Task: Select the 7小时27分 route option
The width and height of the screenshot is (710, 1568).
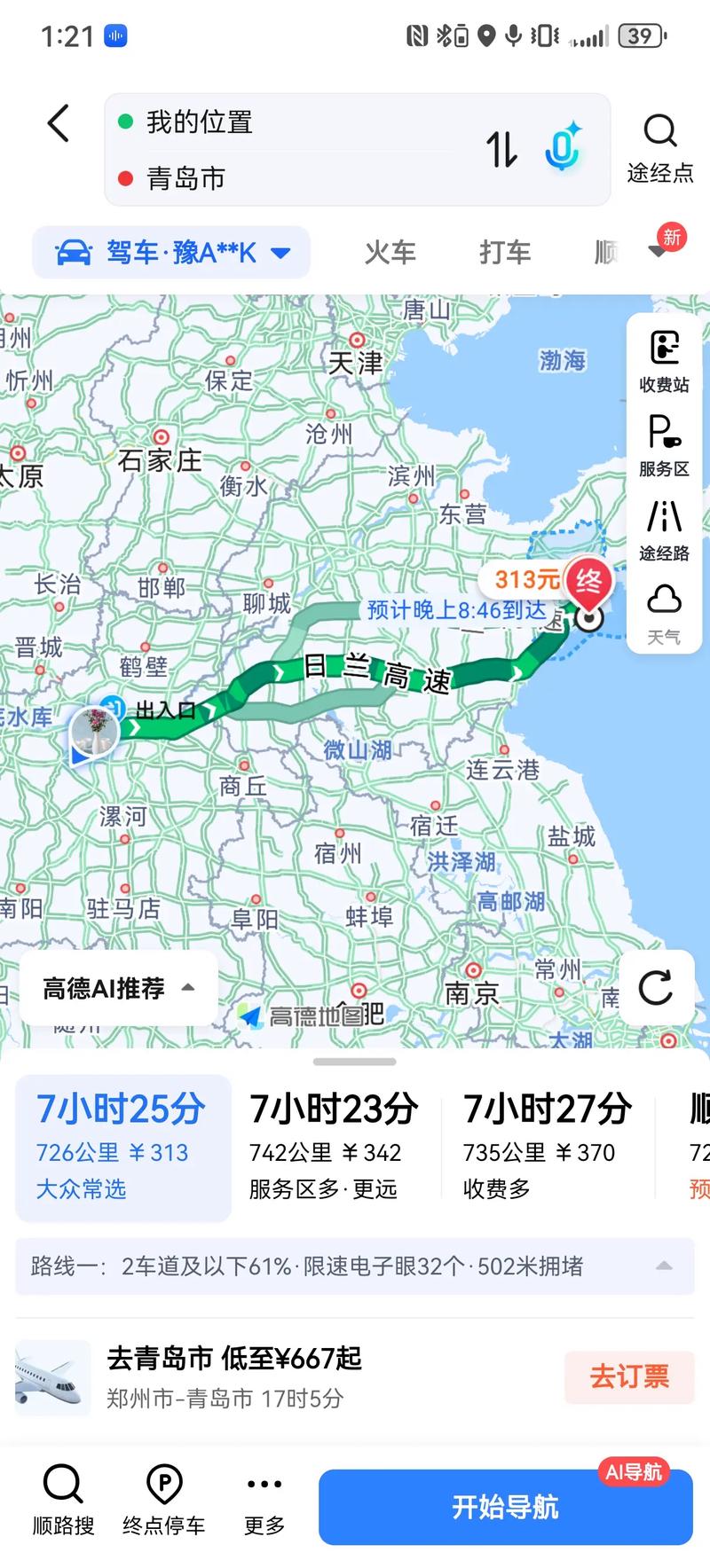Action: point(547,1144)
